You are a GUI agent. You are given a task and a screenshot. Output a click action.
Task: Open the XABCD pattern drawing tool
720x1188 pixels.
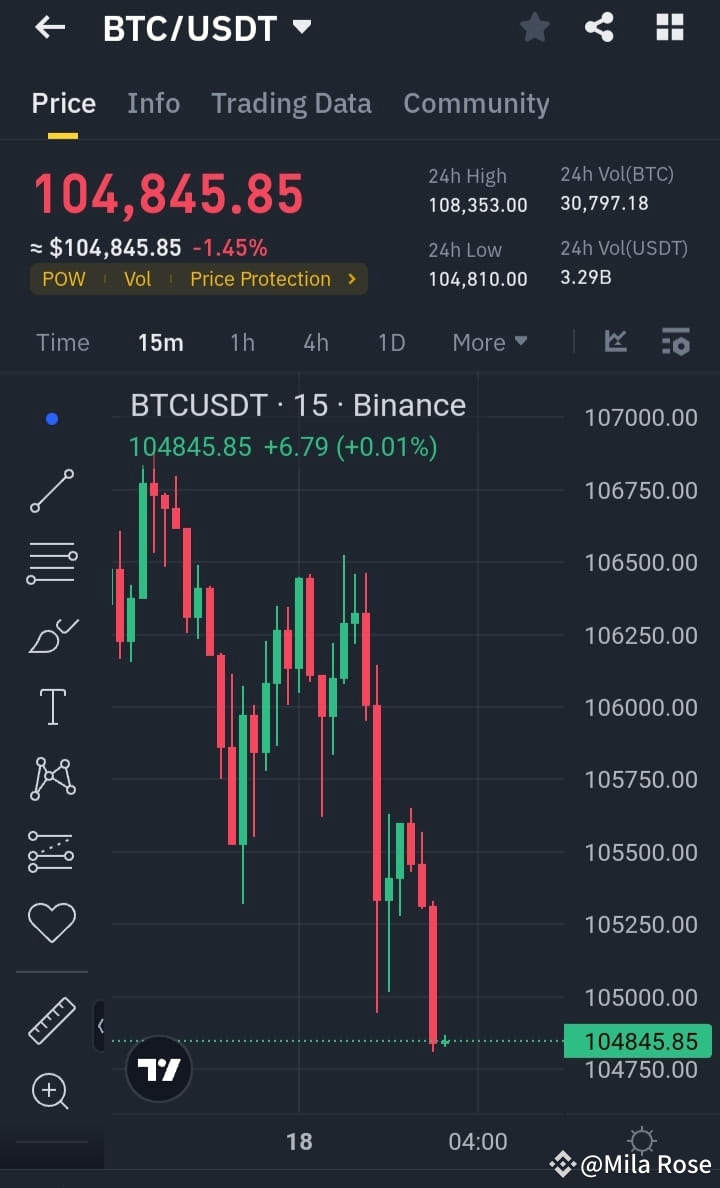pos(51,778)
